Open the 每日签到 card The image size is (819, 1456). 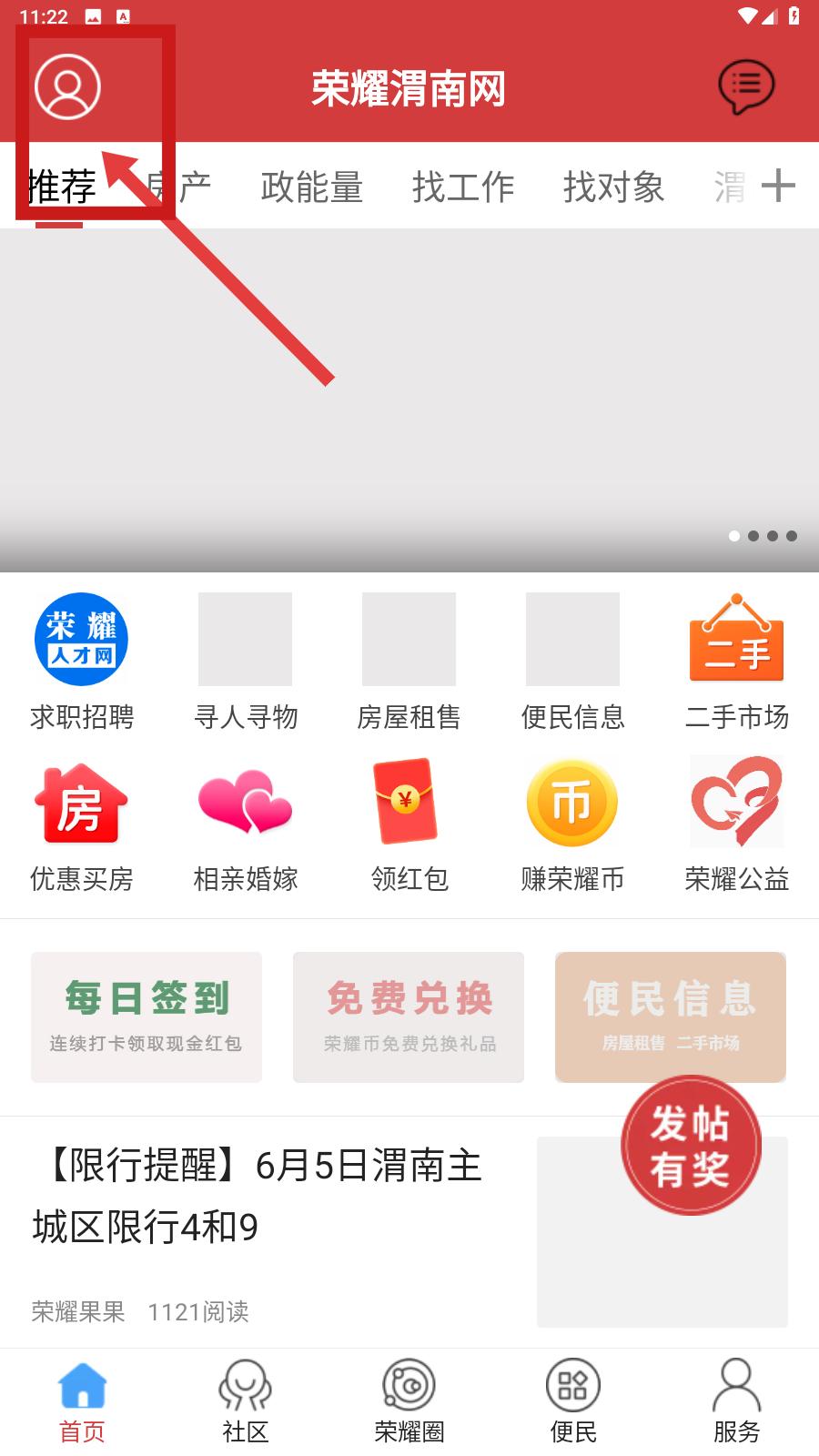147,1016
